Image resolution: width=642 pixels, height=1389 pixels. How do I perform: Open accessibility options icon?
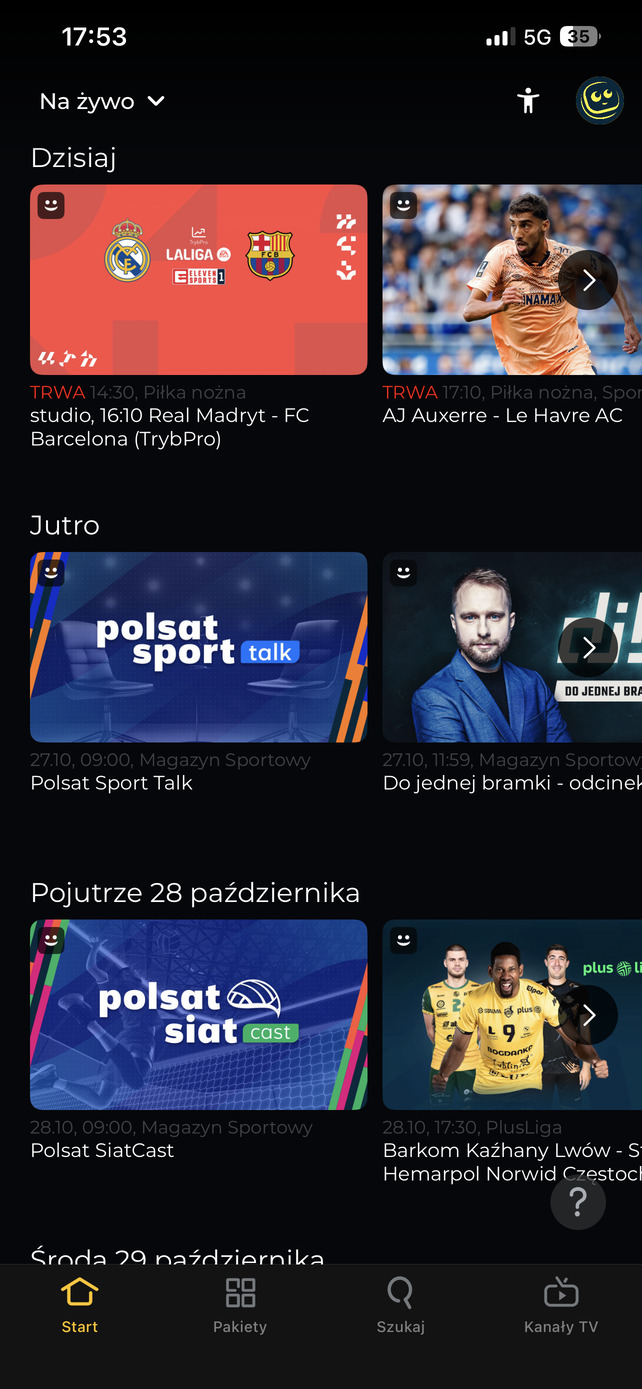click(528, 100)
